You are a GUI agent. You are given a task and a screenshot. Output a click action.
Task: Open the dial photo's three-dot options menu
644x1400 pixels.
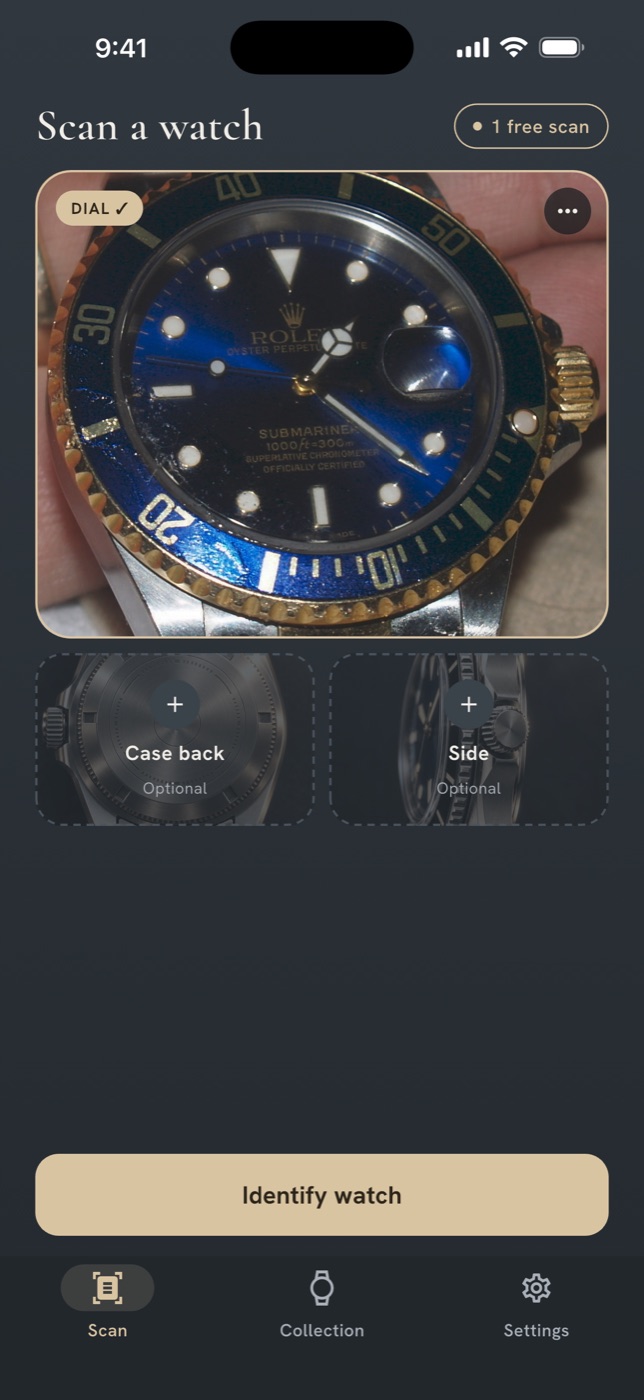[567, 211]
